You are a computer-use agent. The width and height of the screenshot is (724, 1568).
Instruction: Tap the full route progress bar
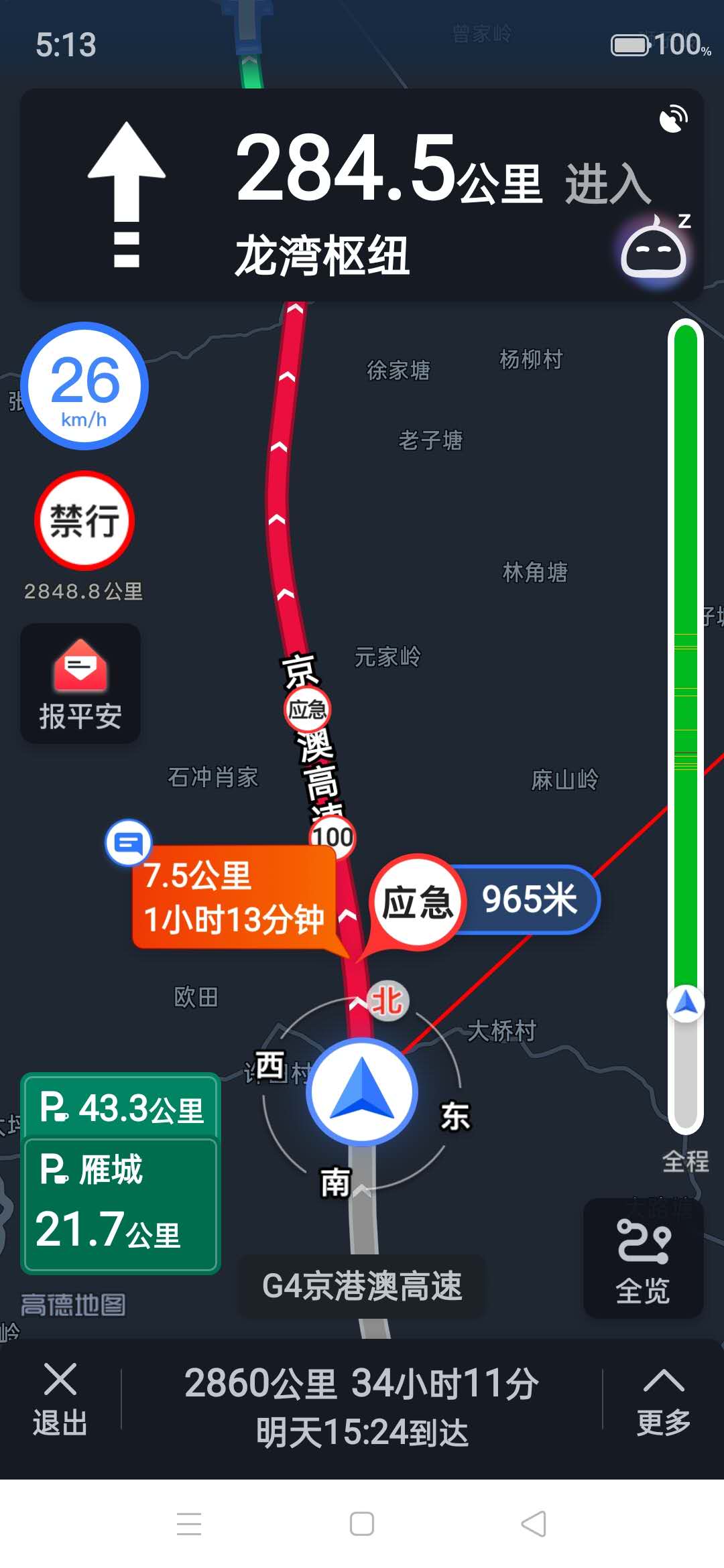click(685, 727)
